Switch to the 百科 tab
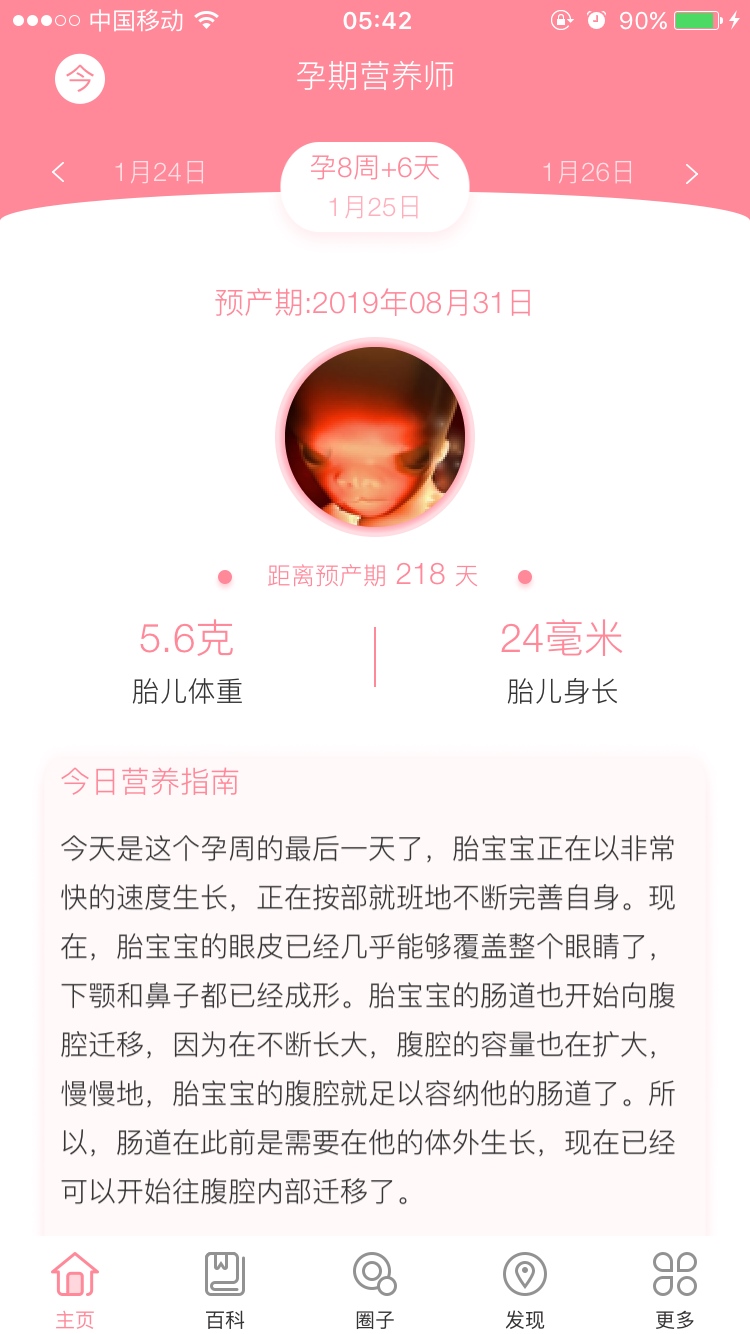Screen dimensions: 750x1334 (225, 1290)
